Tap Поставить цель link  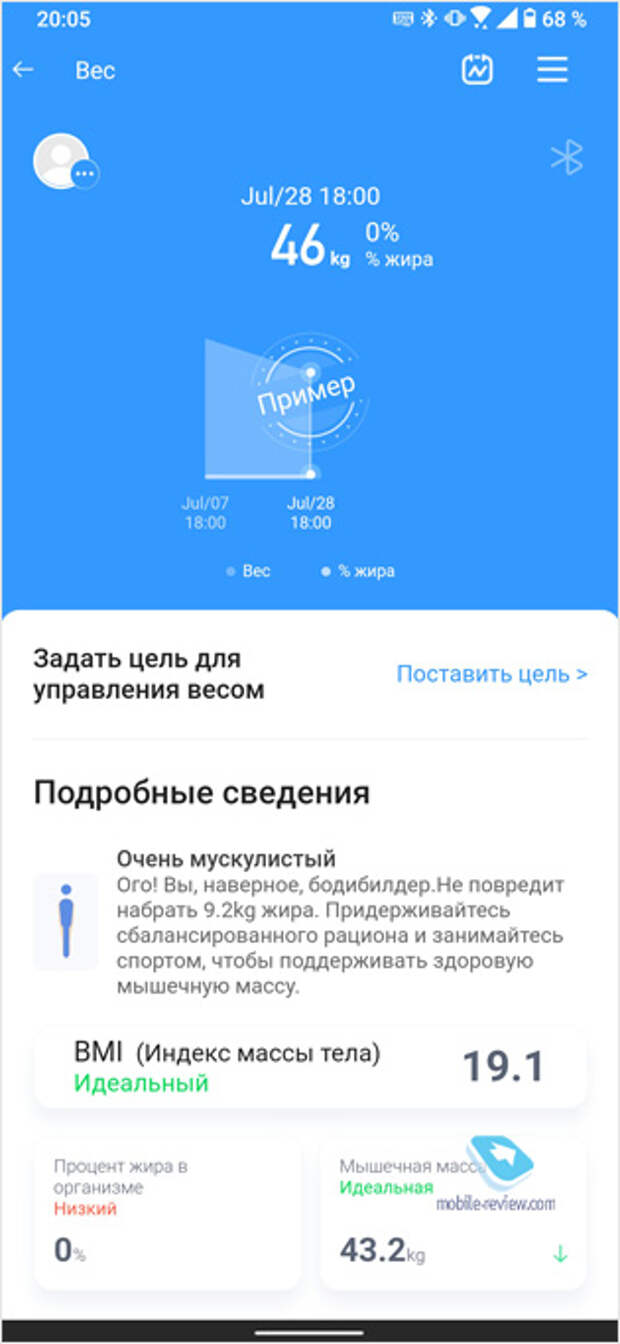click(x=491, y=674)
